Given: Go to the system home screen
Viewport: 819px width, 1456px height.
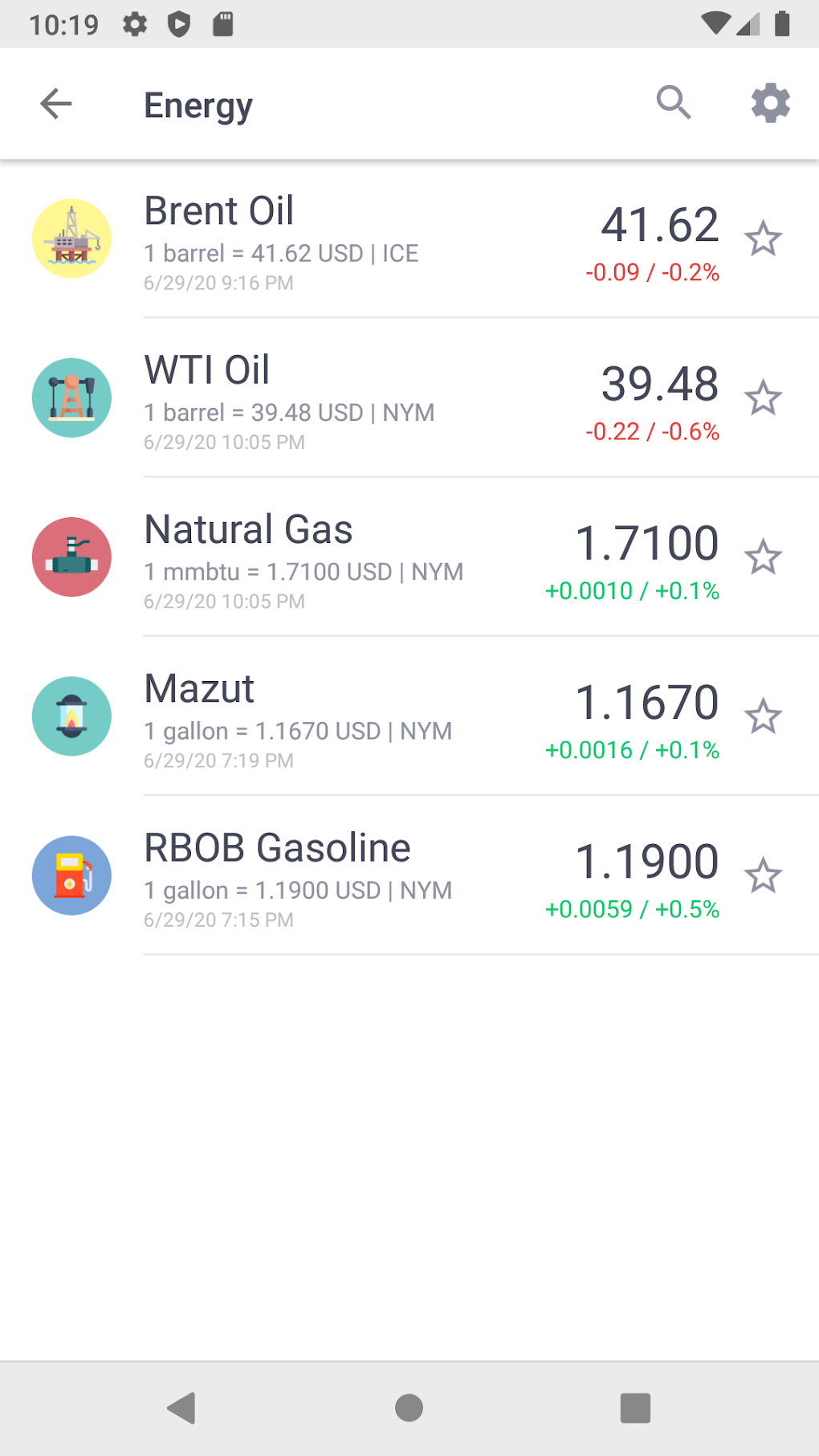Looking at the screenshot, I should point(409,1408).
